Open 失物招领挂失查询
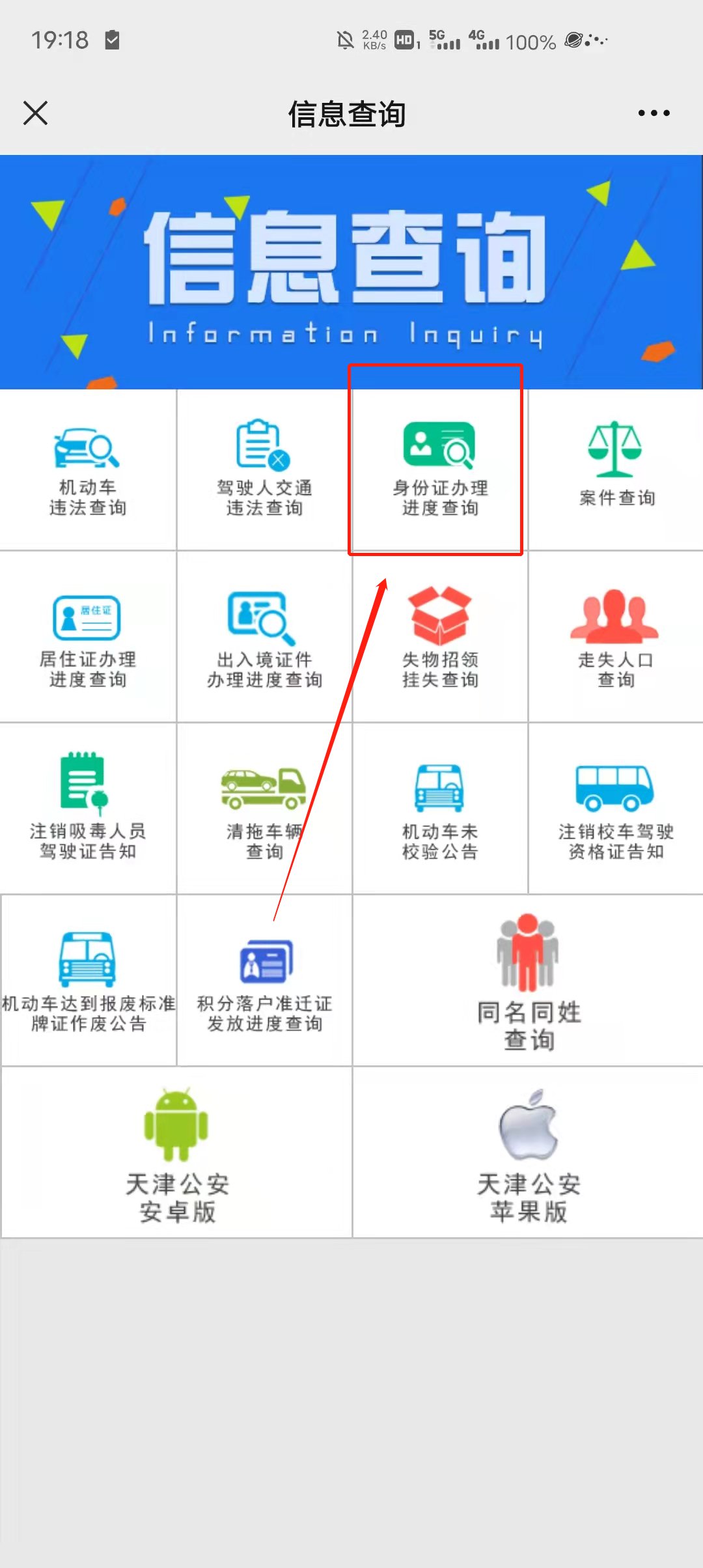This screenshot has height=1568, width=703. 440,638
